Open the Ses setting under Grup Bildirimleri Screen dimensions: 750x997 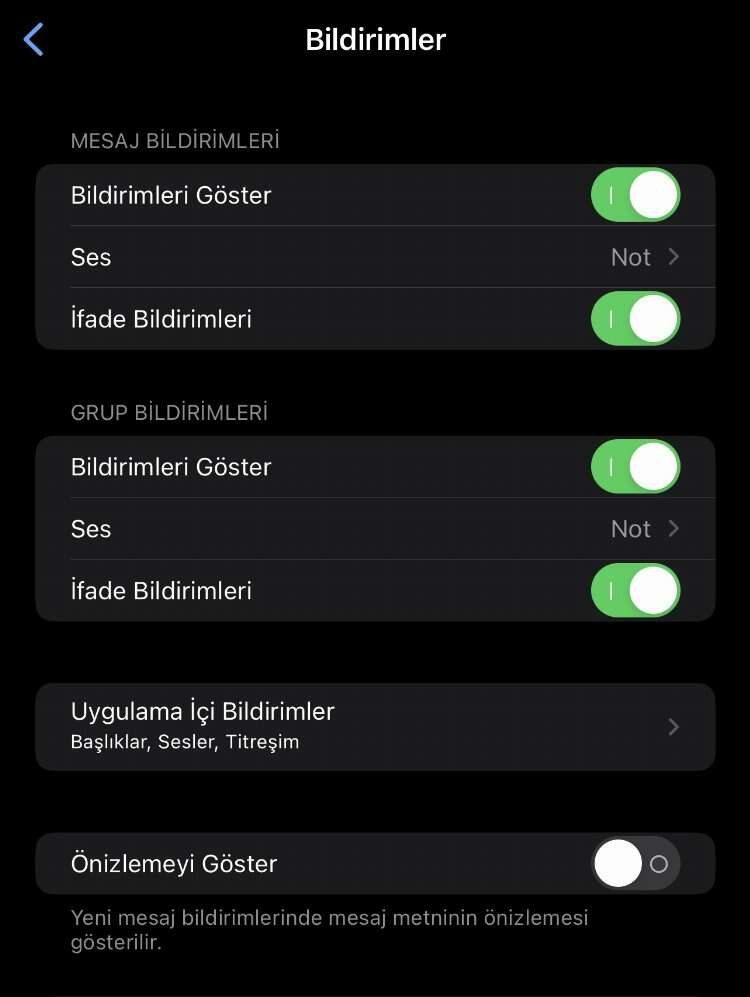(375, 529)
